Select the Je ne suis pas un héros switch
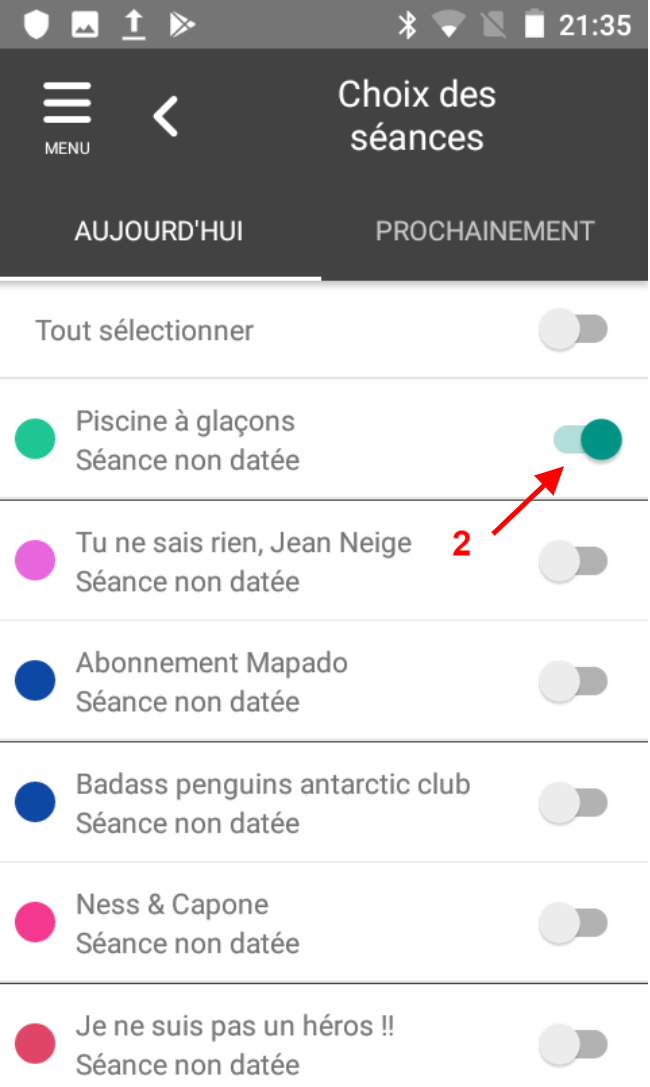The height and width of the screenshot is (1087, 650). (574, 1044)
